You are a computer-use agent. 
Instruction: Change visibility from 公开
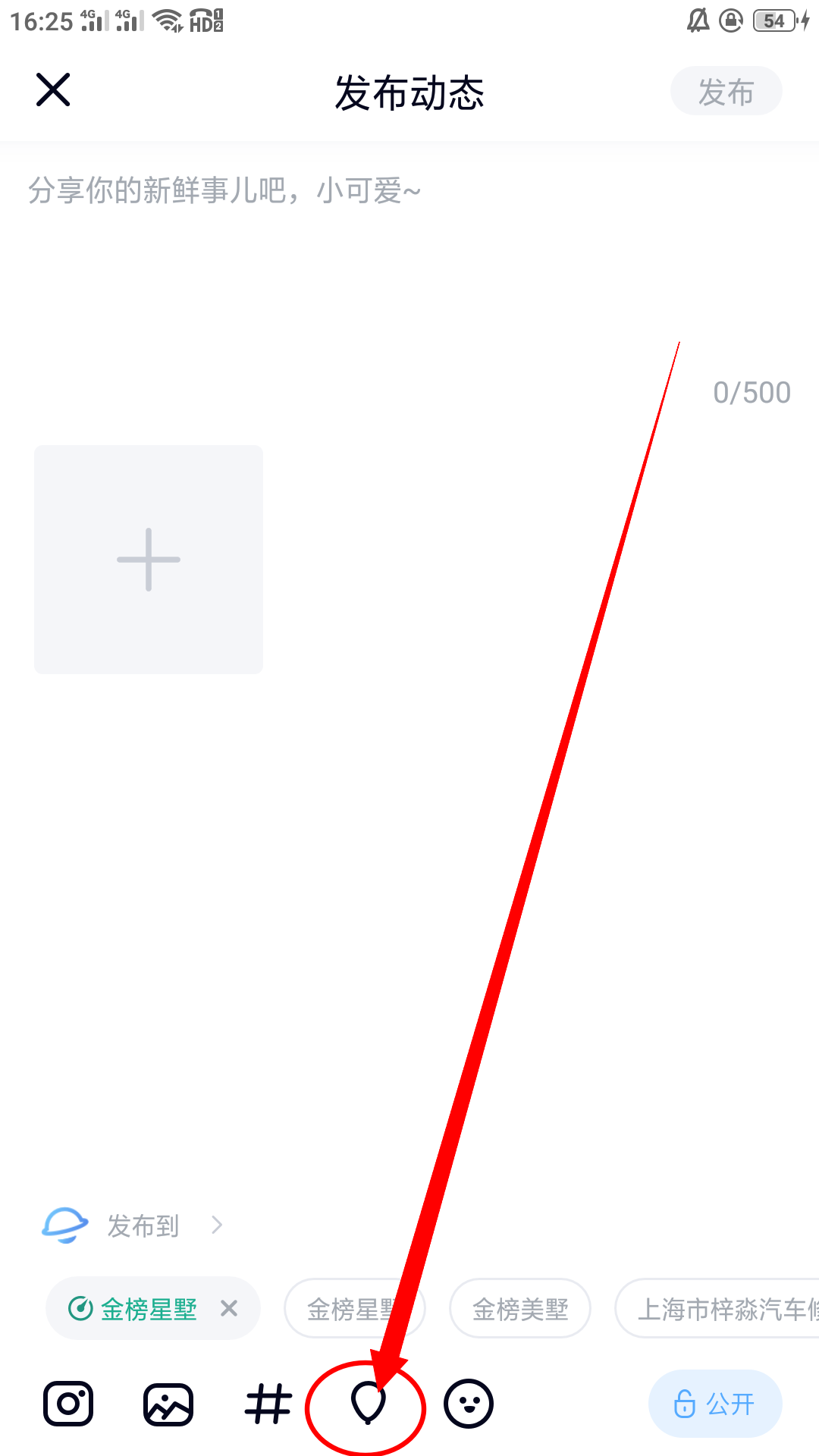click(714, 1404)
